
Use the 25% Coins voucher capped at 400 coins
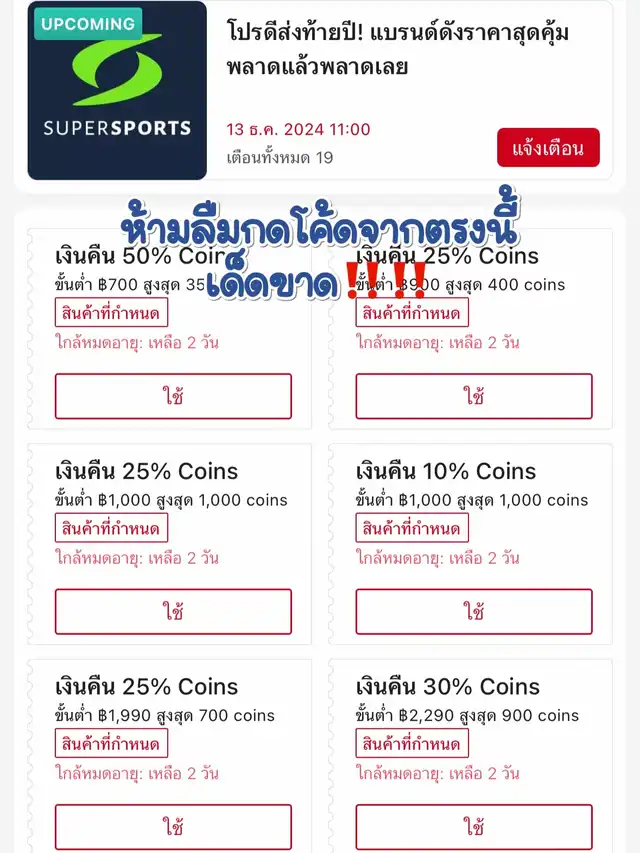(474, 396)
